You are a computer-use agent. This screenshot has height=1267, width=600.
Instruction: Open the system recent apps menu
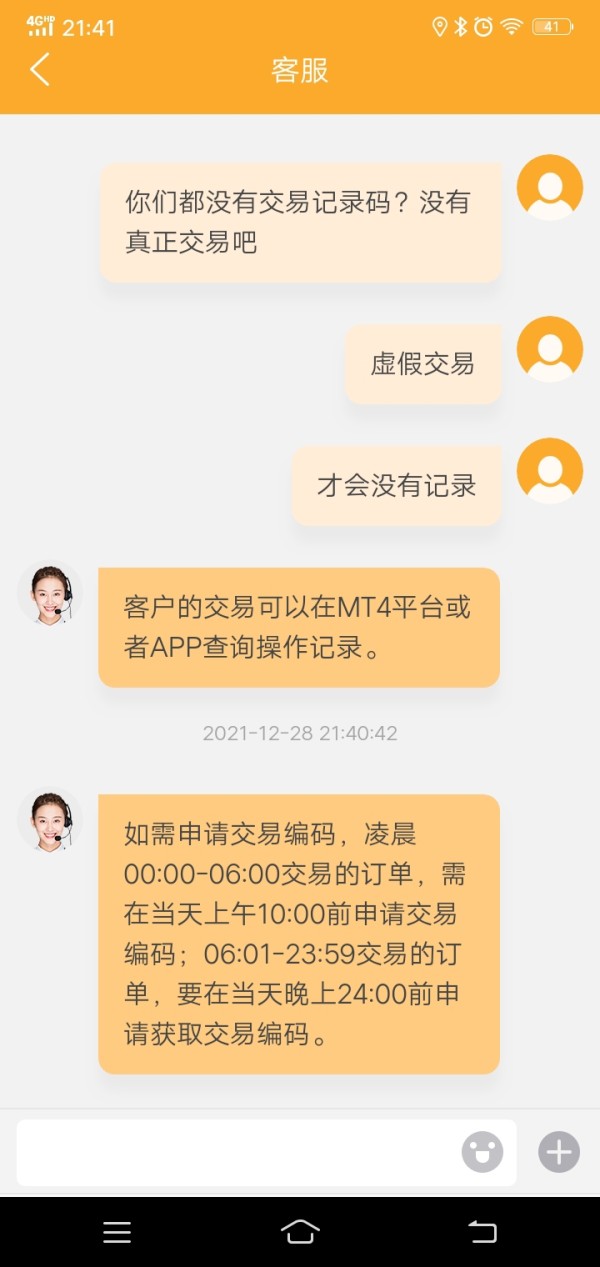[117, 1232]
